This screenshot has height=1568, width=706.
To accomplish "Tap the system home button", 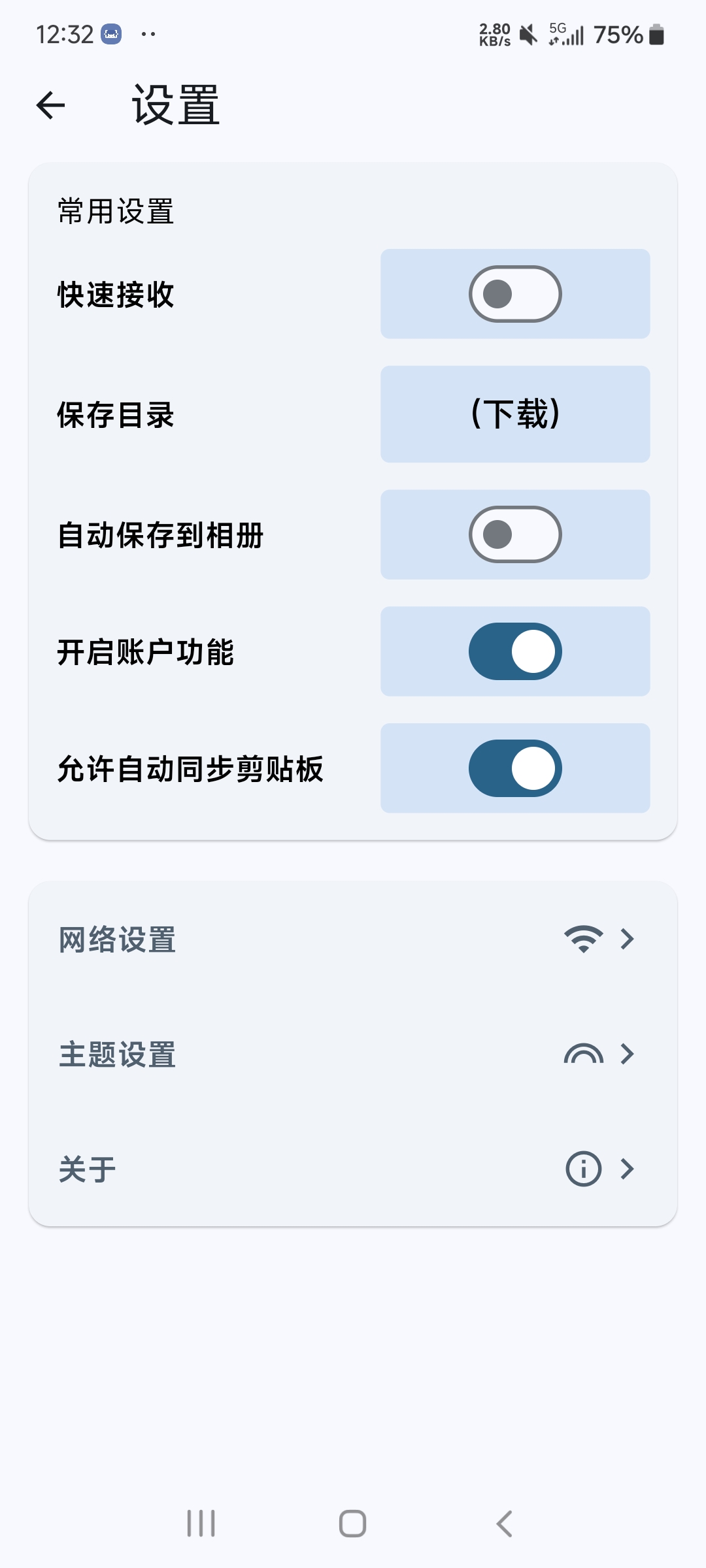I will pos(352,1524).
